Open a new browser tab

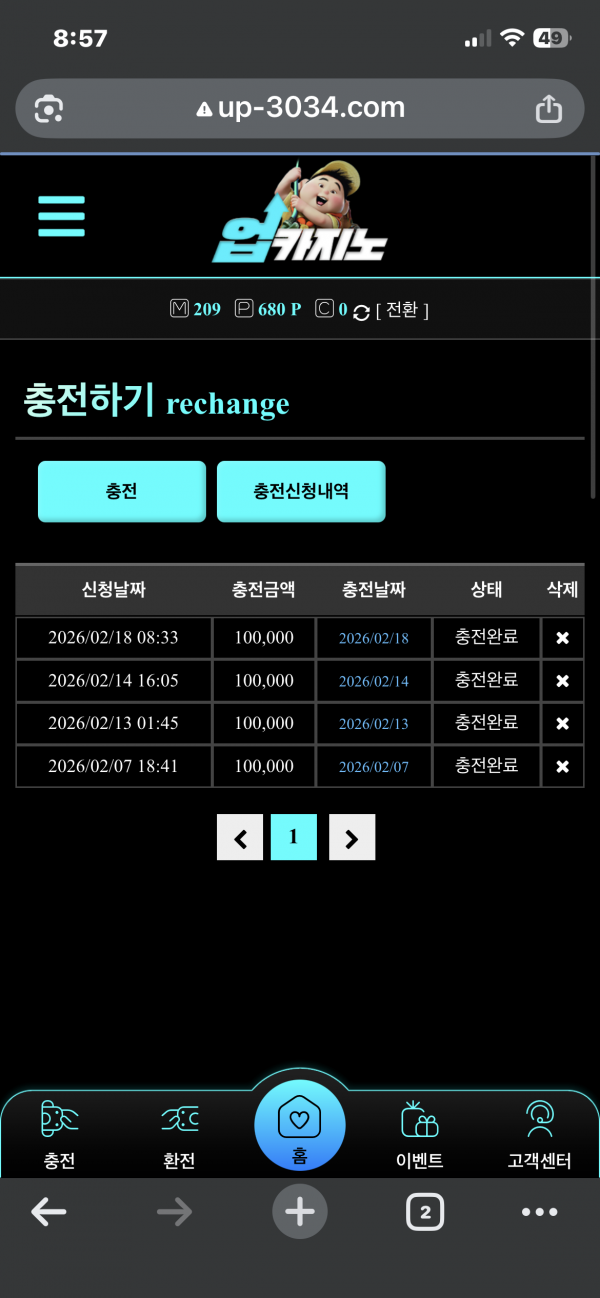299,1213
